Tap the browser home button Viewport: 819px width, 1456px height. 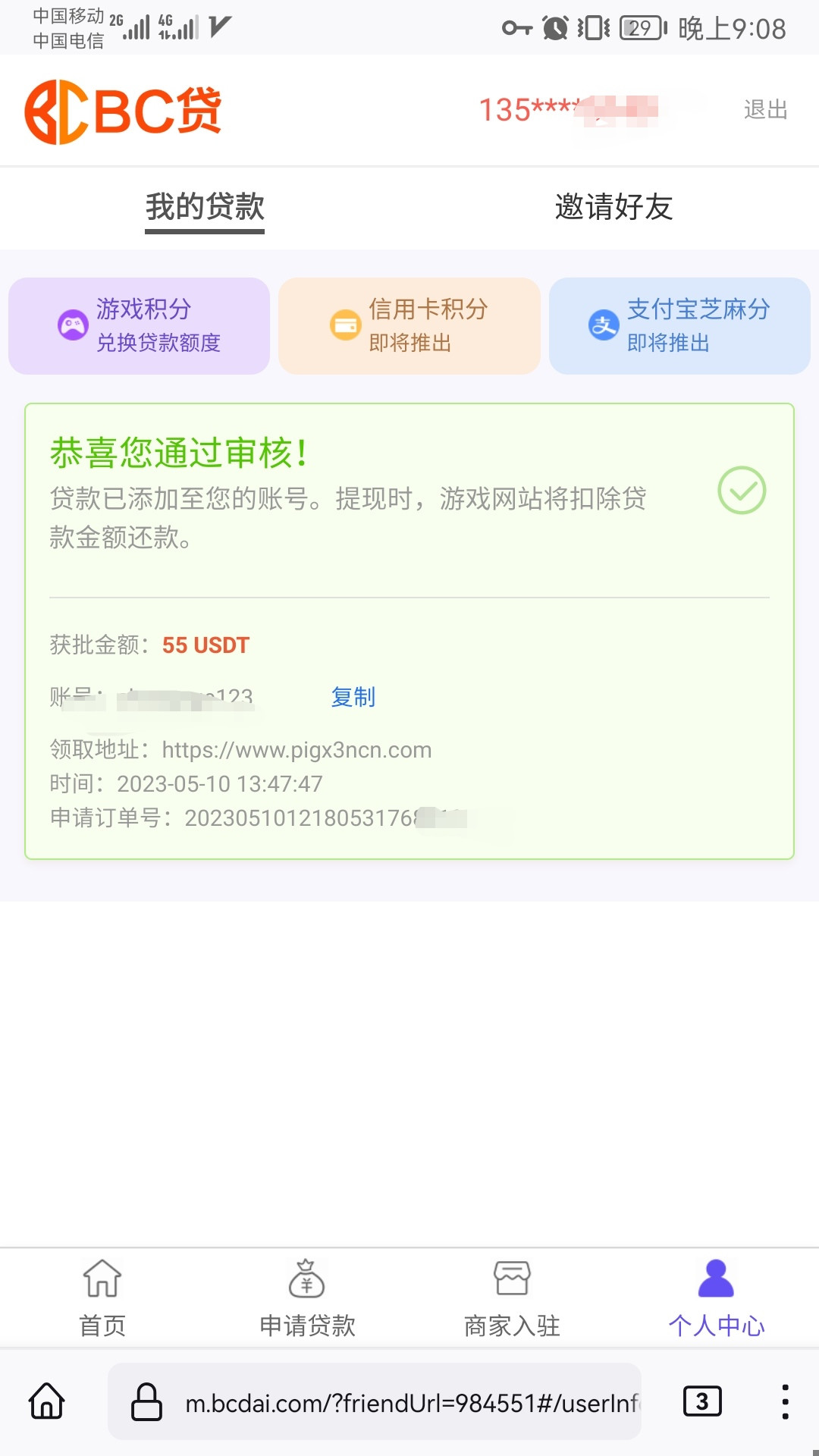pos(47,1401)
